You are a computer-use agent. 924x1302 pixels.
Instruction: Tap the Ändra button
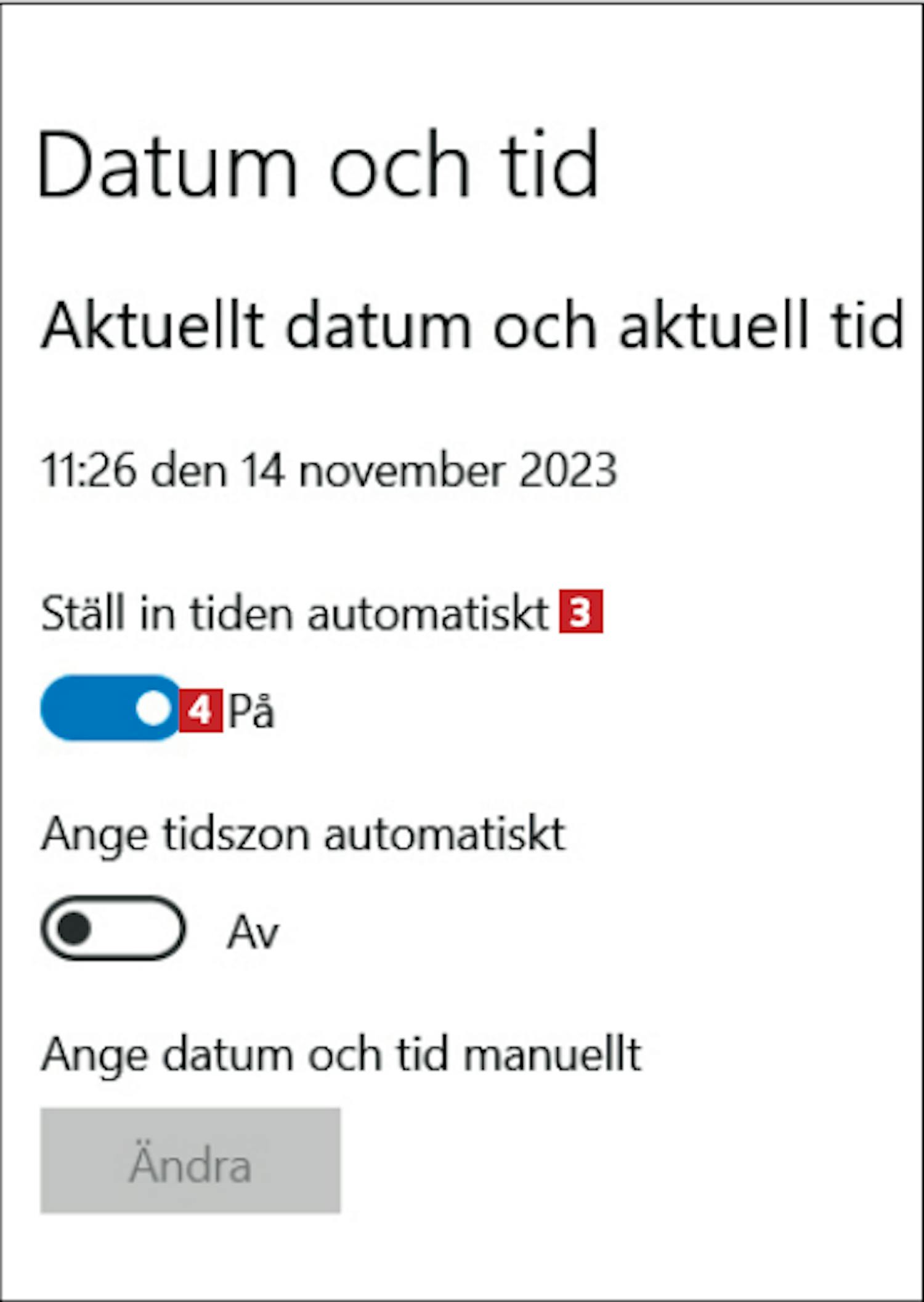[x=190, y=1161]
